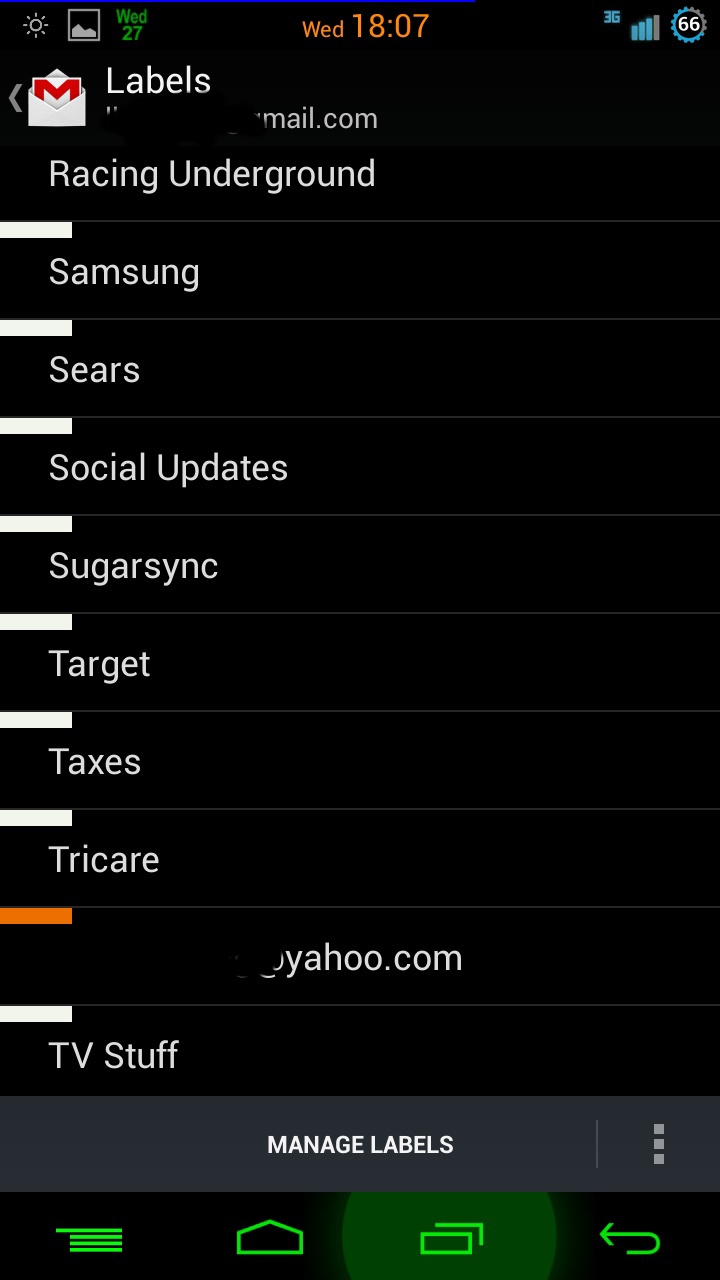Open the Taxes label
The height and width of the screenshot is (1280, 720).
pos(360,762)
